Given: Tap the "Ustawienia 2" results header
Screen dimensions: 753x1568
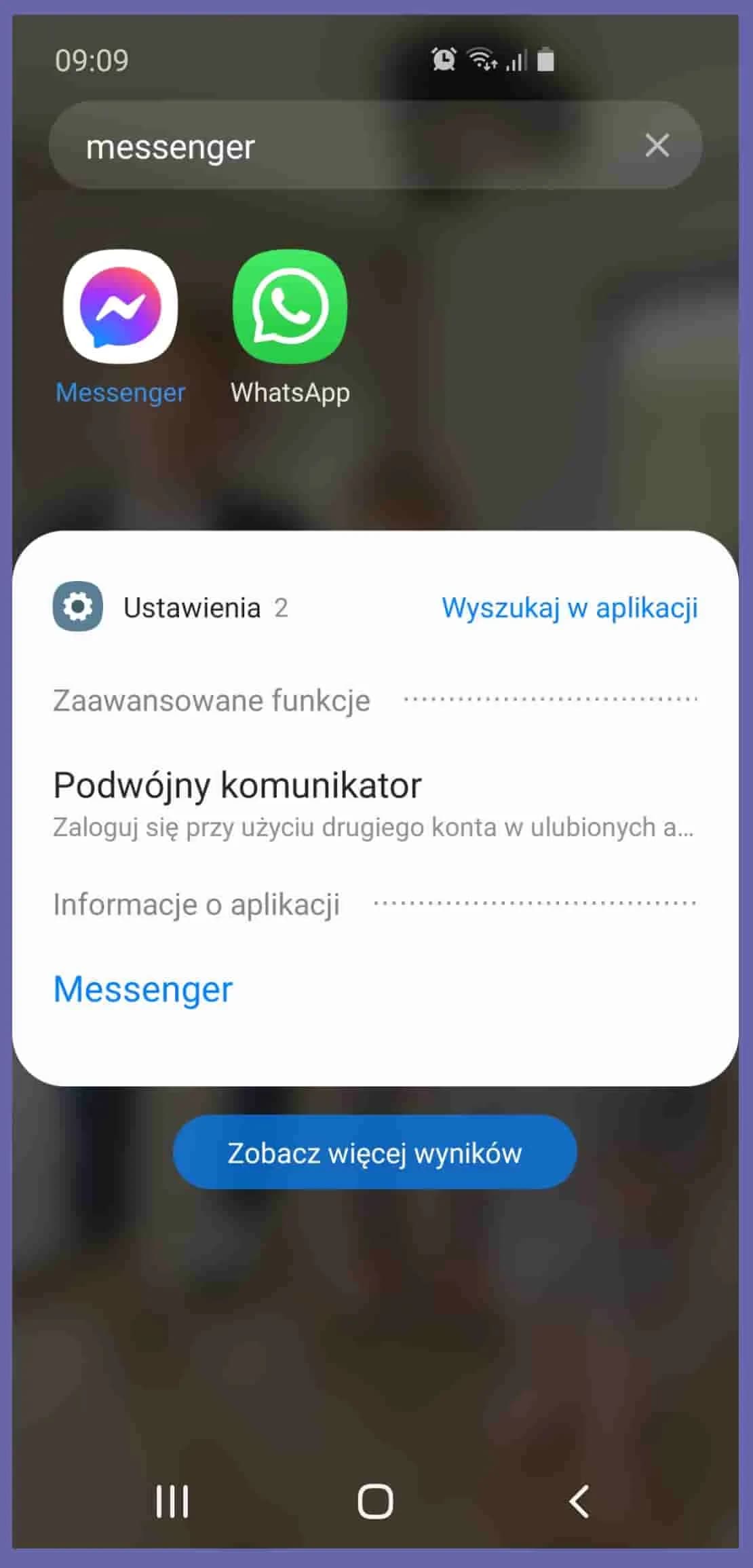Looking at the screenshot, I should tap(204, 607).
